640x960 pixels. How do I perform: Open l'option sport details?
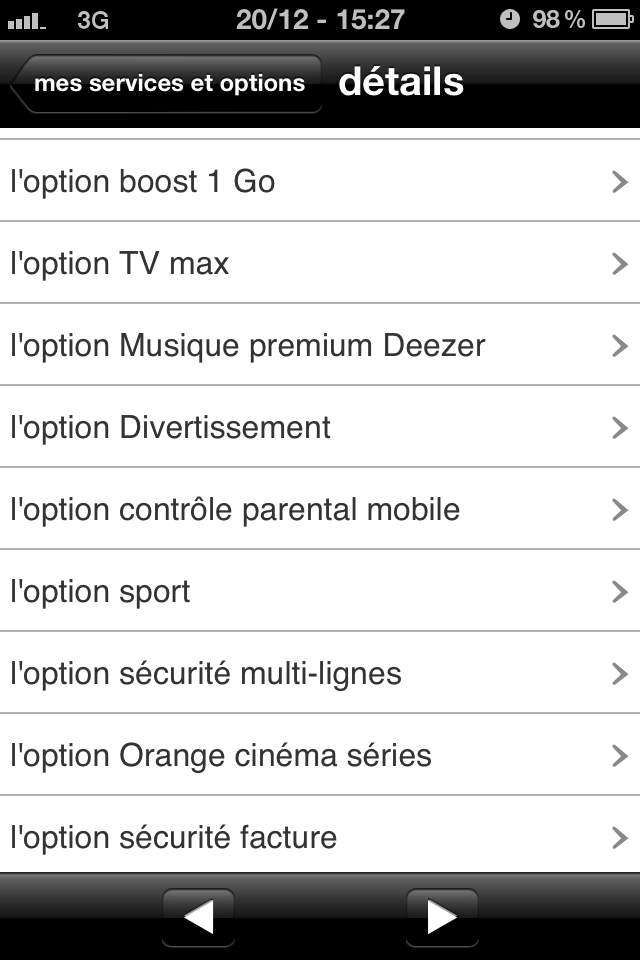pos(320,591)
